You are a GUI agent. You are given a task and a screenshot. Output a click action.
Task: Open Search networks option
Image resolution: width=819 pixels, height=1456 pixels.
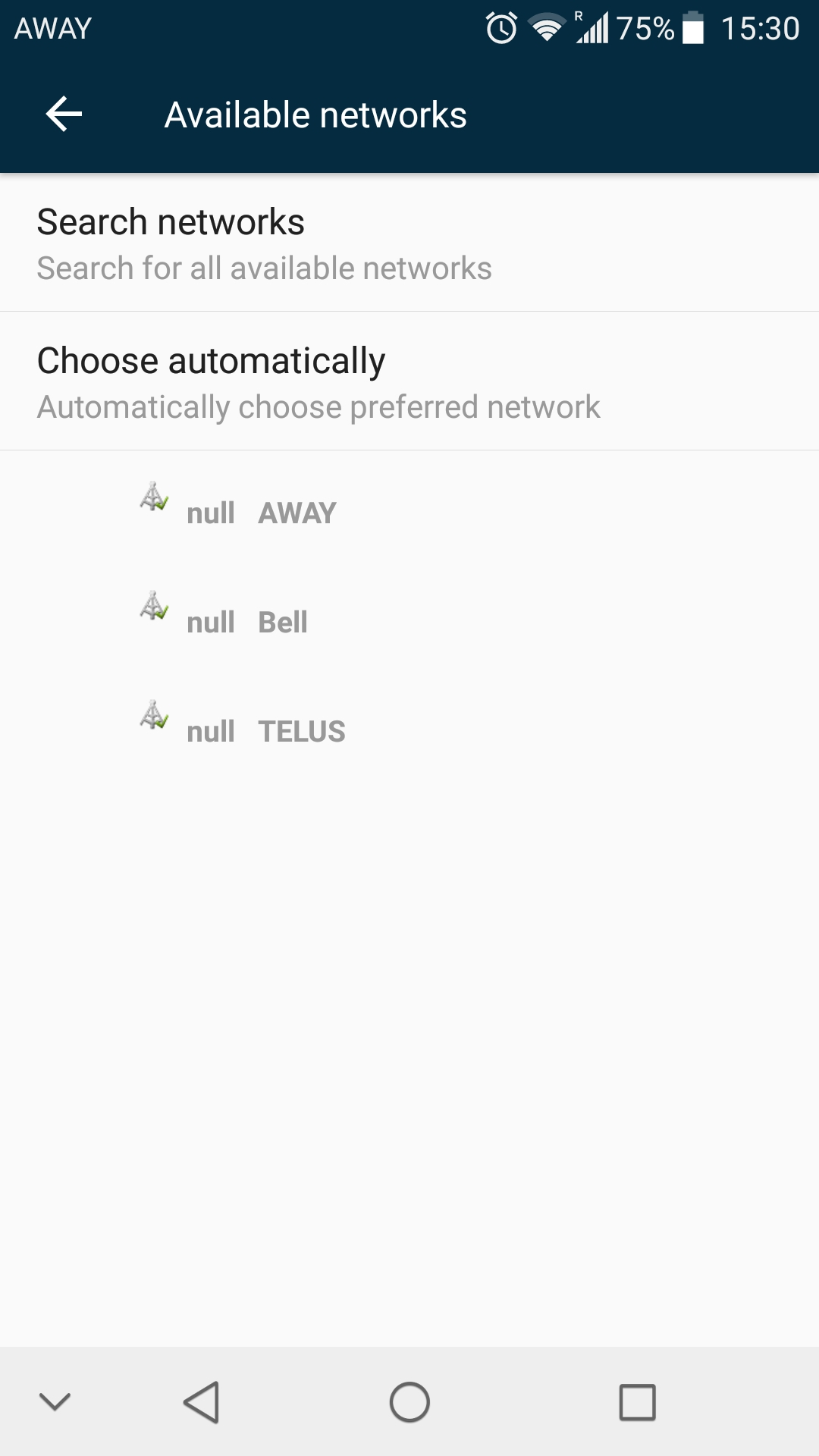(409, 243)
